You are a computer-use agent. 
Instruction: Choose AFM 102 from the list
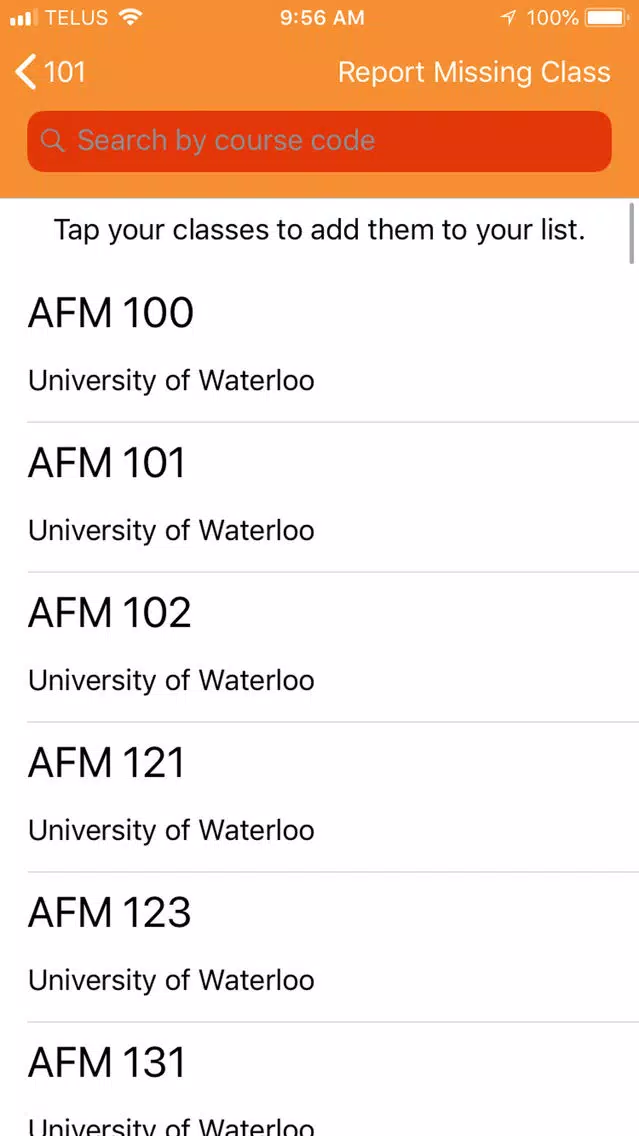[x=320, y=647]
